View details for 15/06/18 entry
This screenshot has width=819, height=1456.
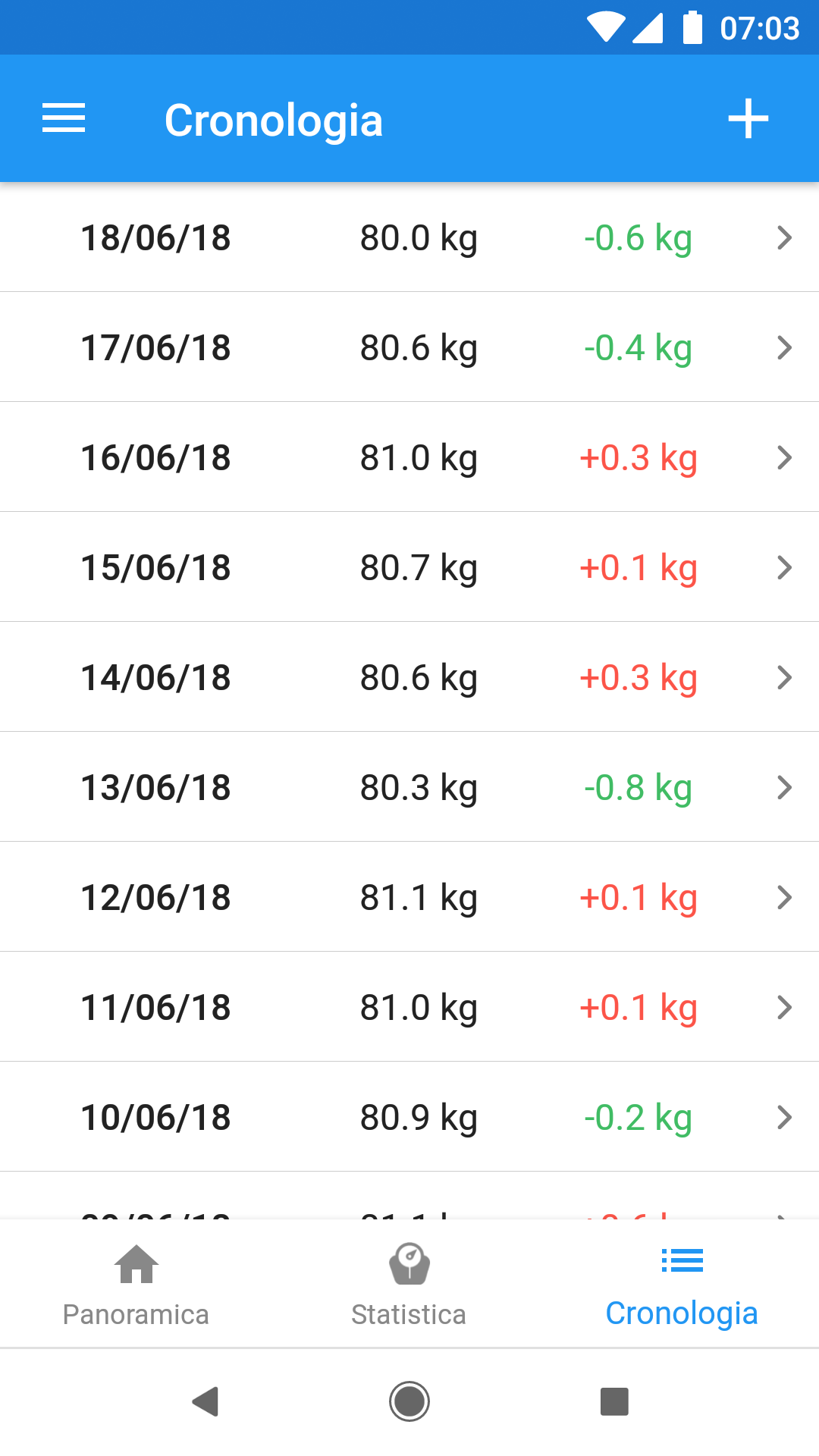pyautogui.click(x=409, y=567)
